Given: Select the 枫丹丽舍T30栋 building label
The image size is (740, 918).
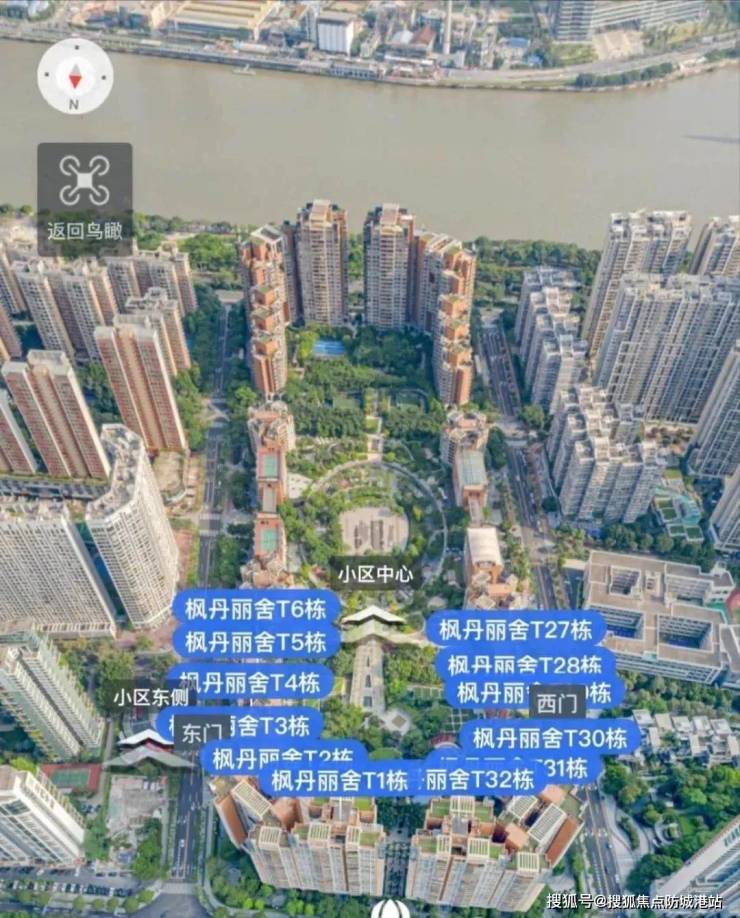Looking at the screenshot, I should click(550, 738).
